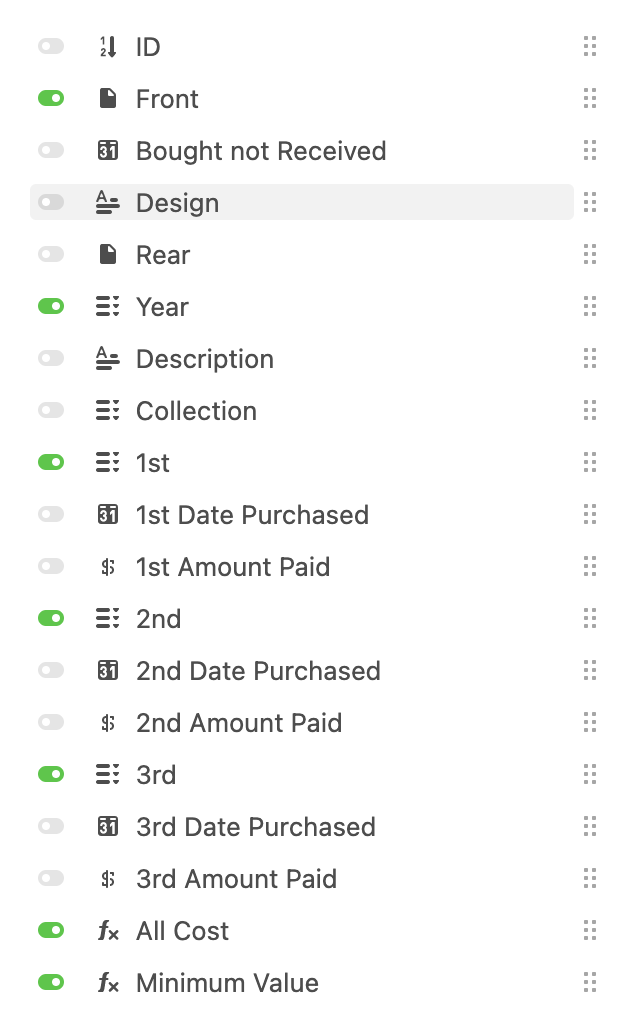Turn on the 2nd Amount Paid toggle
The height and width of the screenshot is (1018, 636).
51,722
